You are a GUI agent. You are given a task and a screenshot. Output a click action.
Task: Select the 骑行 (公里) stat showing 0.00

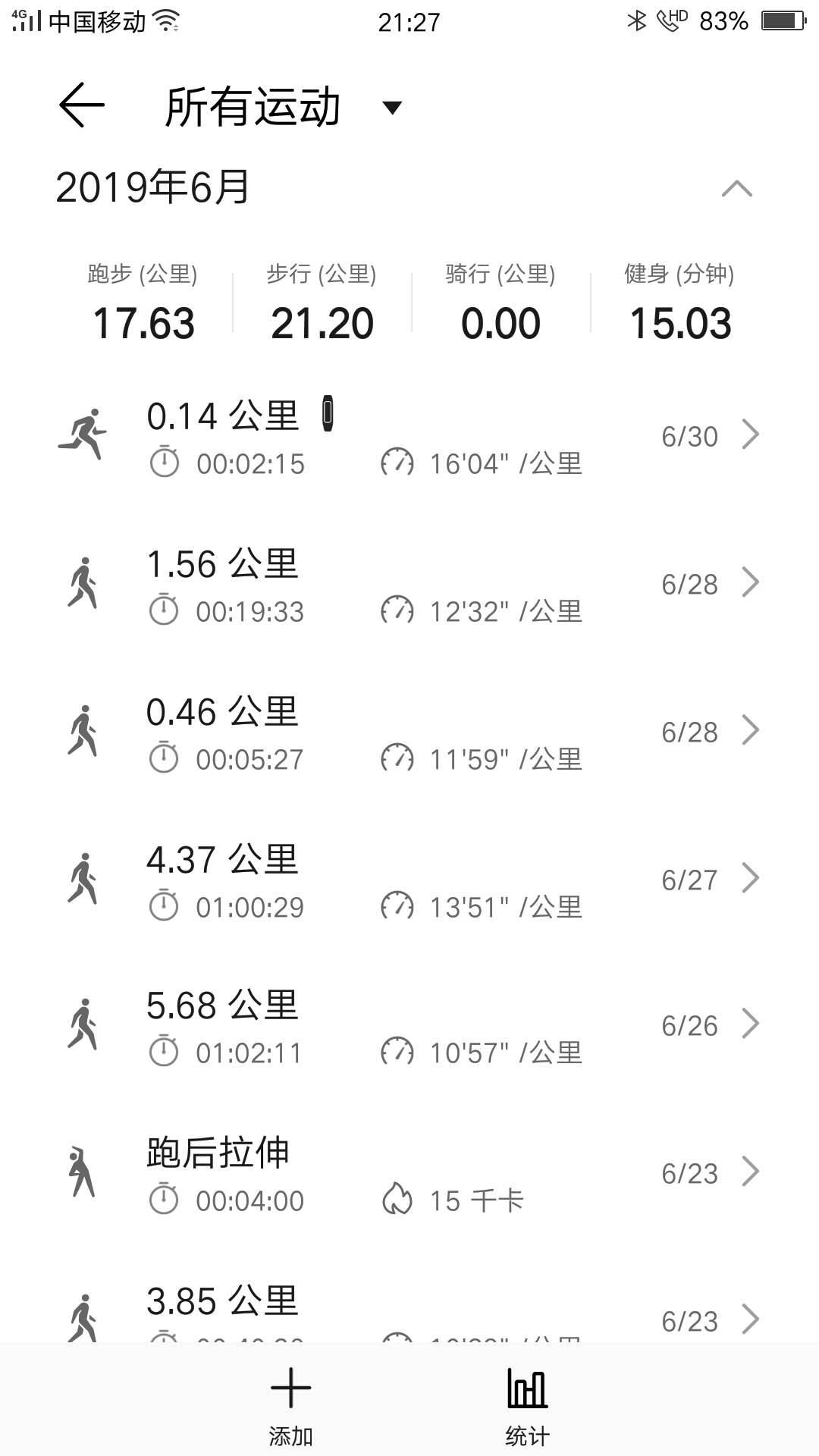[502, 322]
